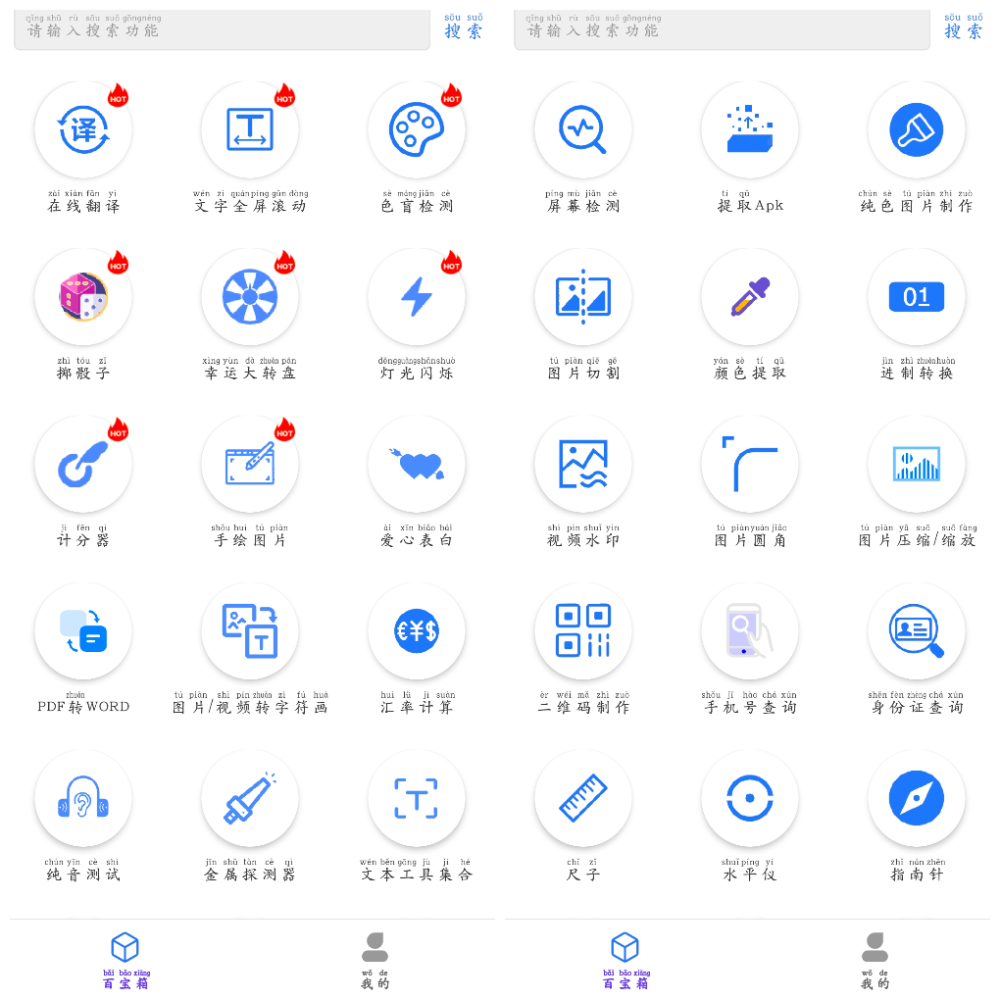
Task: Choose the 图片切割 image splitting tool
Action: [x=583, y=297]
